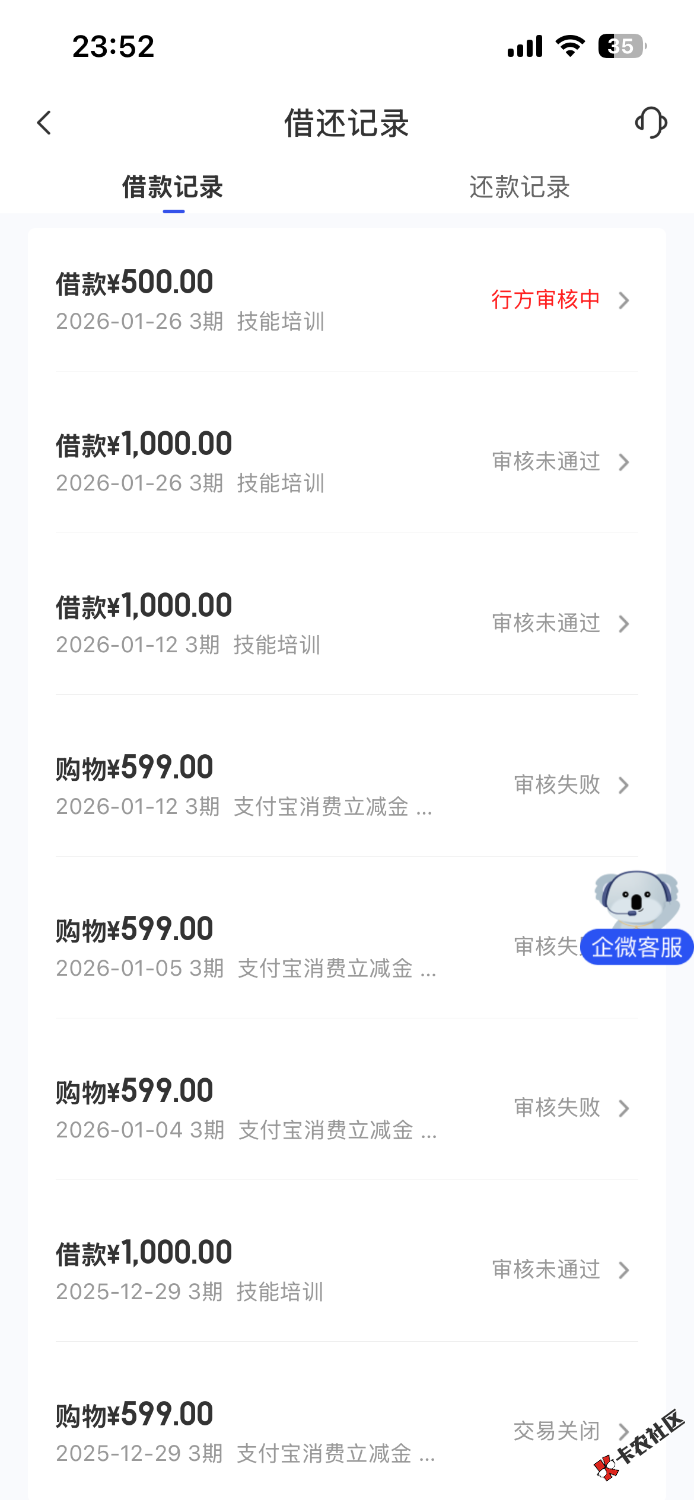Open the ¥500.00 loan under 行方审核中
Screen dimensions: 694x1500
[346, 300]
